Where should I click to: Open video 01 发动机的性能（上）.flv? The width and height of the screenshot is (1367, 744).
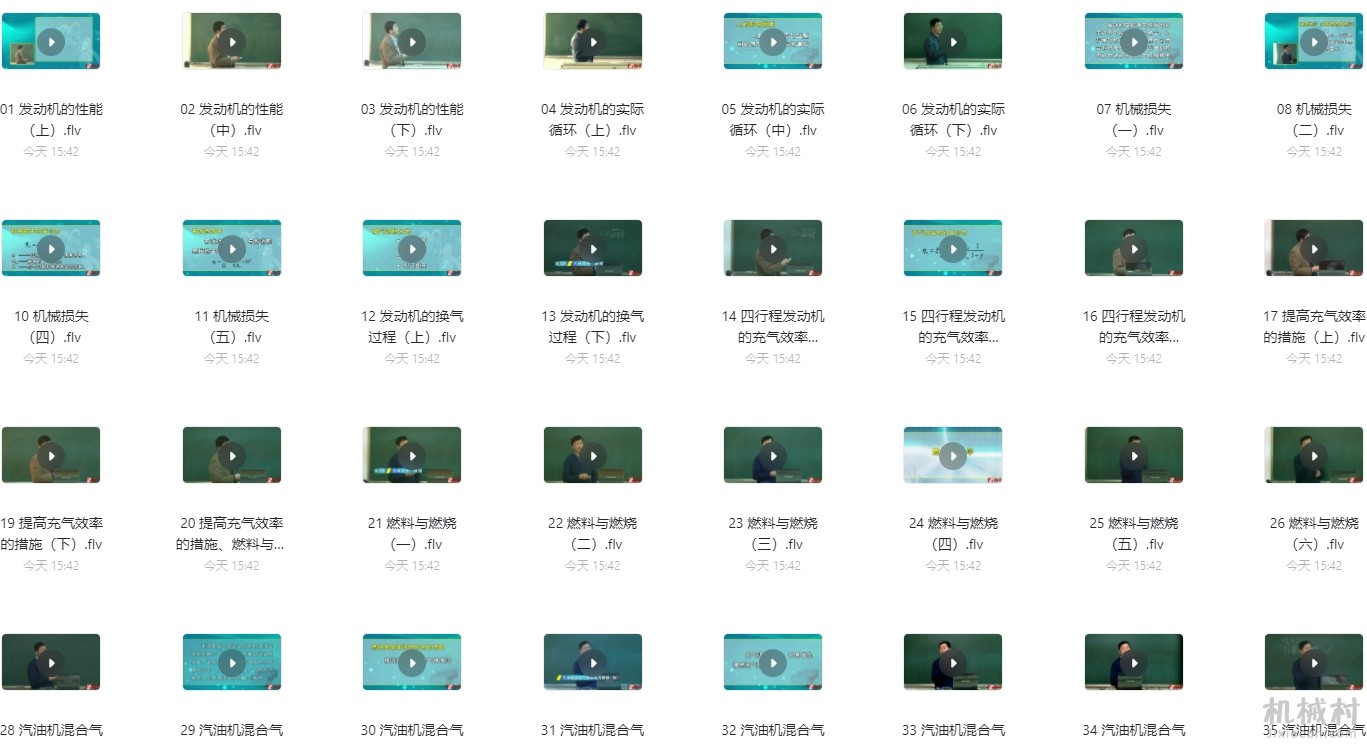pos(51,41)
